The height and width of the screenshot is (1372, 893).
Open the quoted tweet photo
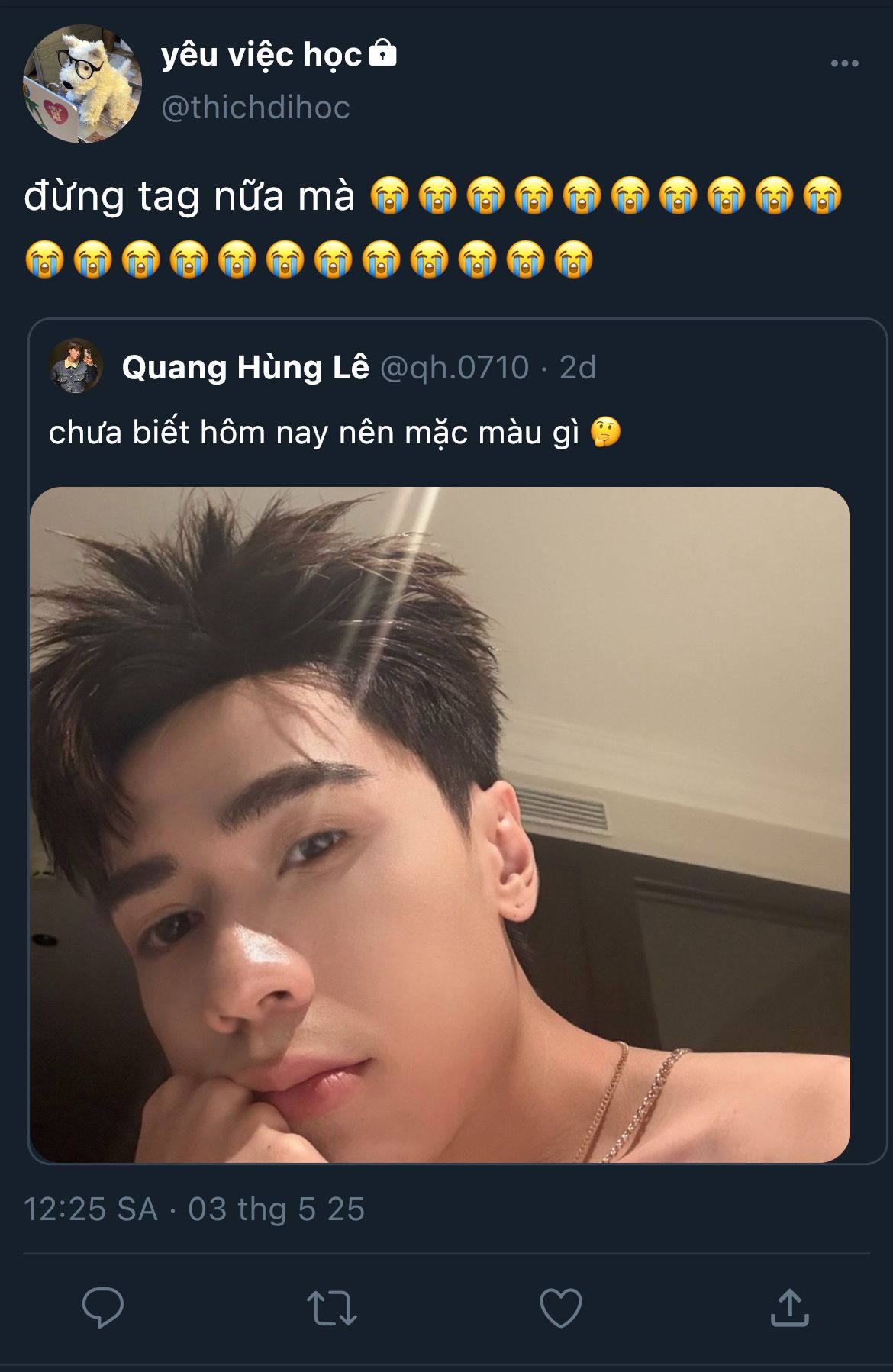click(440, 825)
